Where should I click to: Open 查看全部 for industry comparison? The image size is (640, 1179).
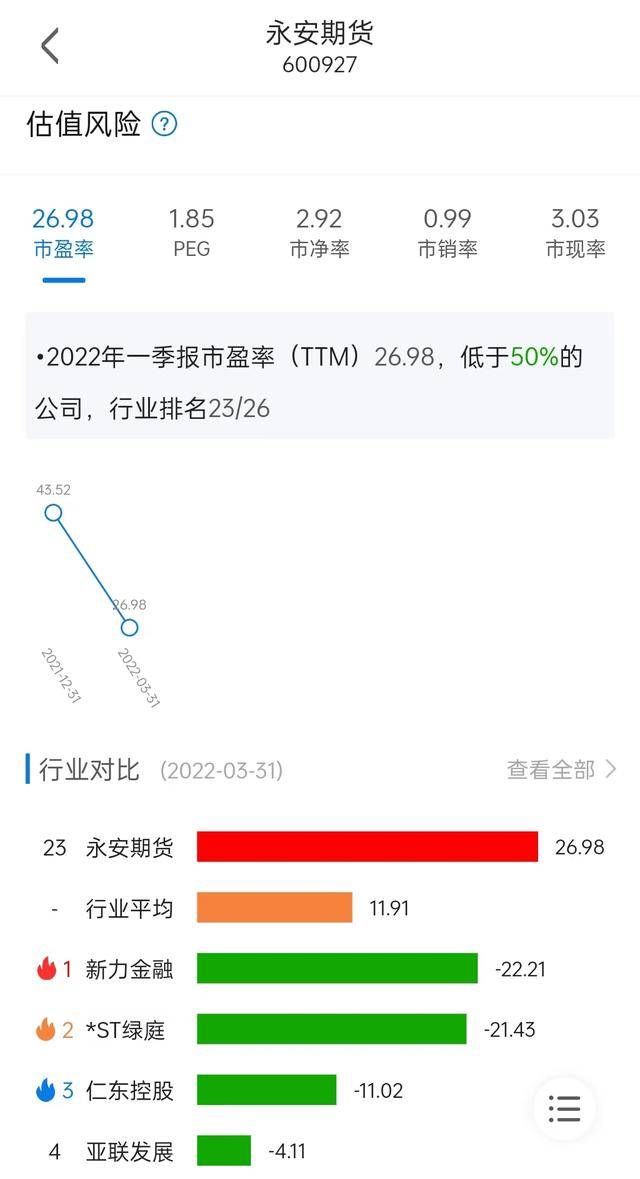562,770
